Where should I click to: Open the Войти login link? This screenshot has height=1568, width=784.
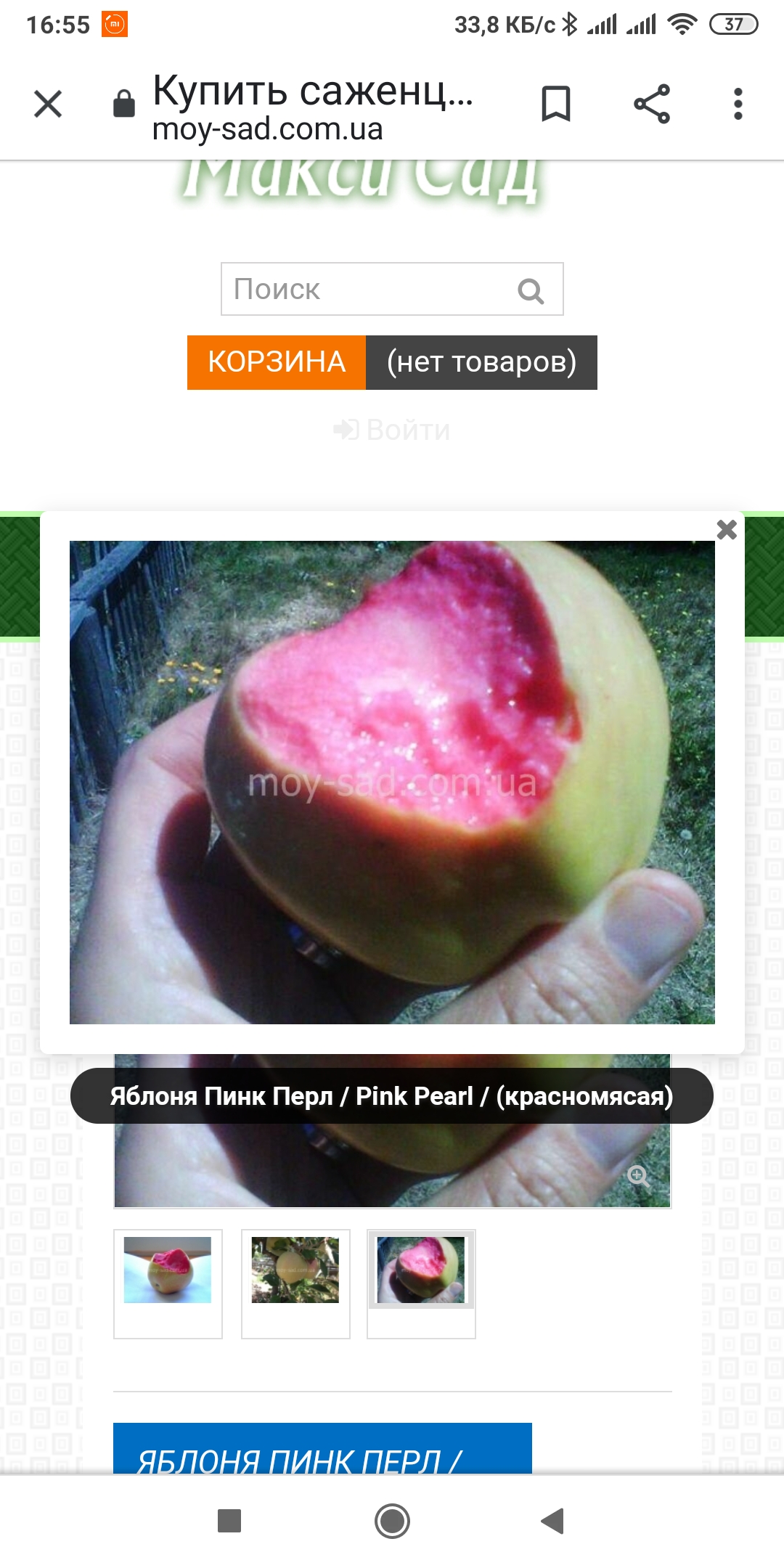click(392, 430)
